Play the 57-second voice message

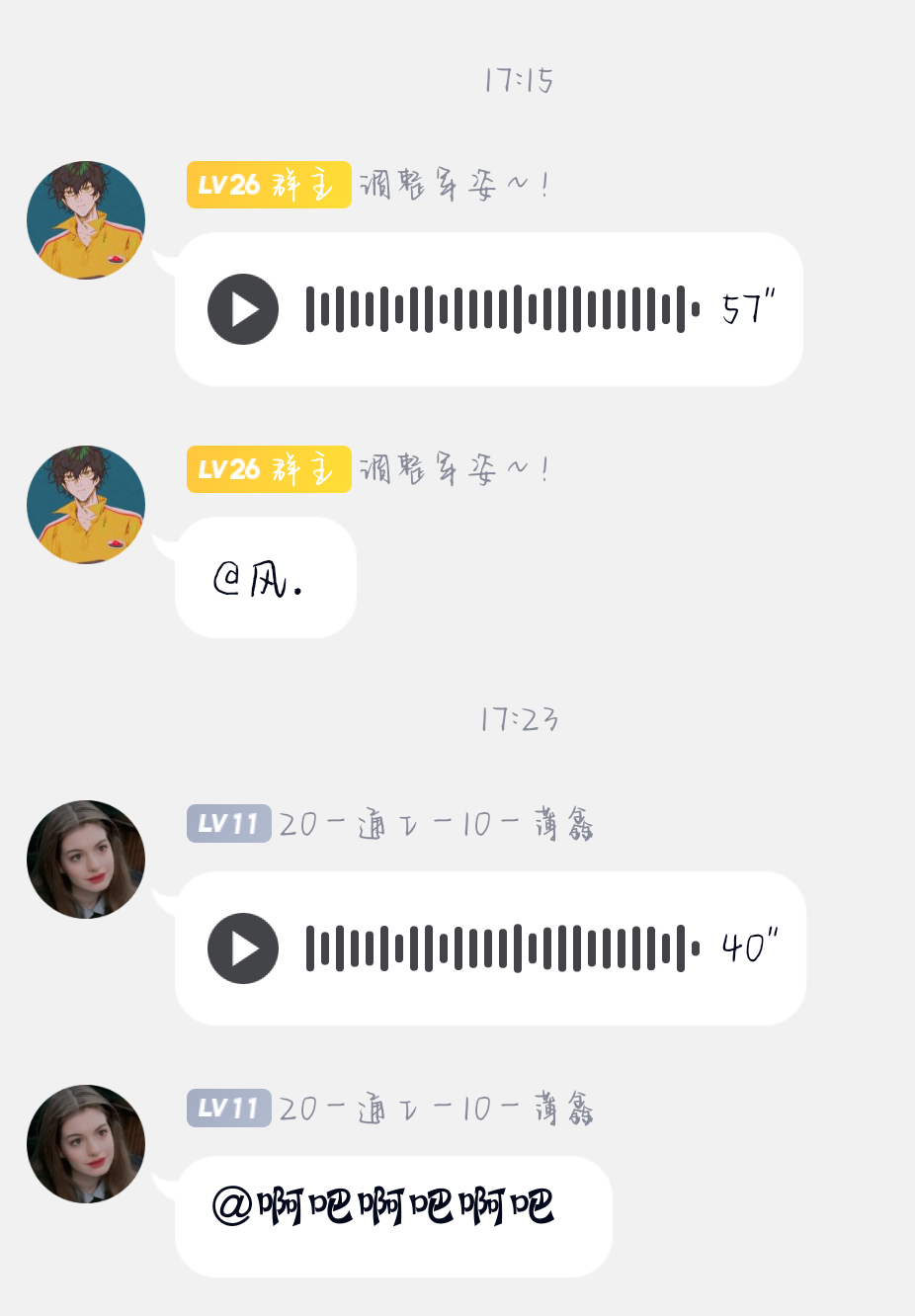click(243, 309)
